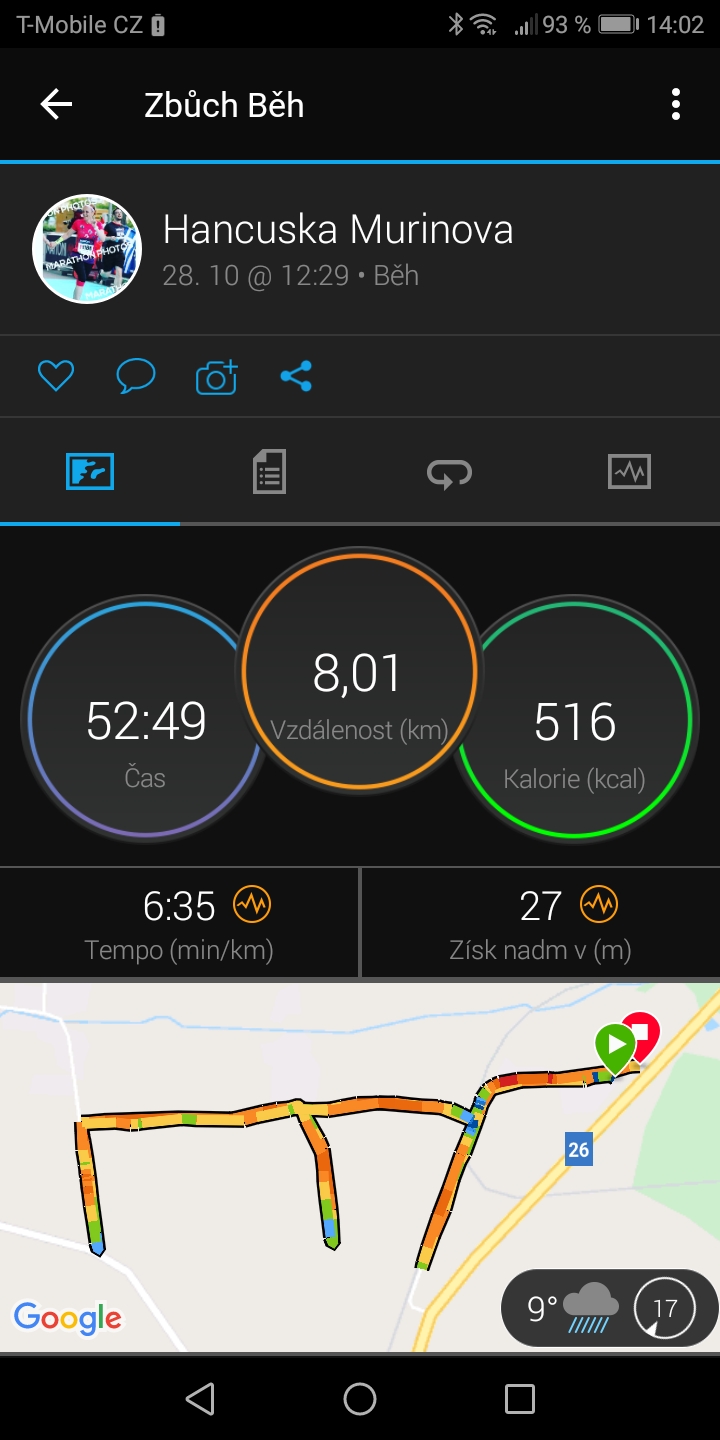Open the three-dot overflow menu
The height and width of the screenshot is (1440, 720).
676,104
